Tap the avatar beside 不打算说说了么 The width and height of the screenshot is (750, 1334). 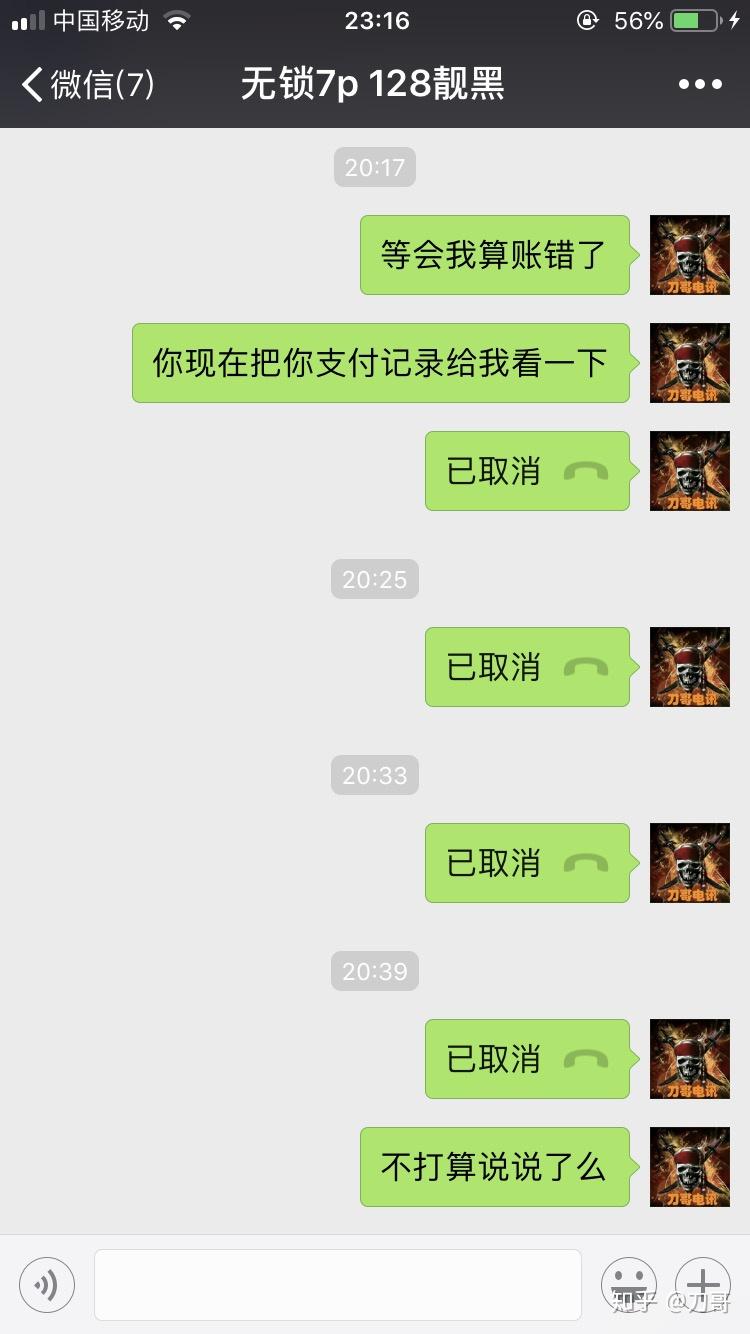[x=689, y=1167]
